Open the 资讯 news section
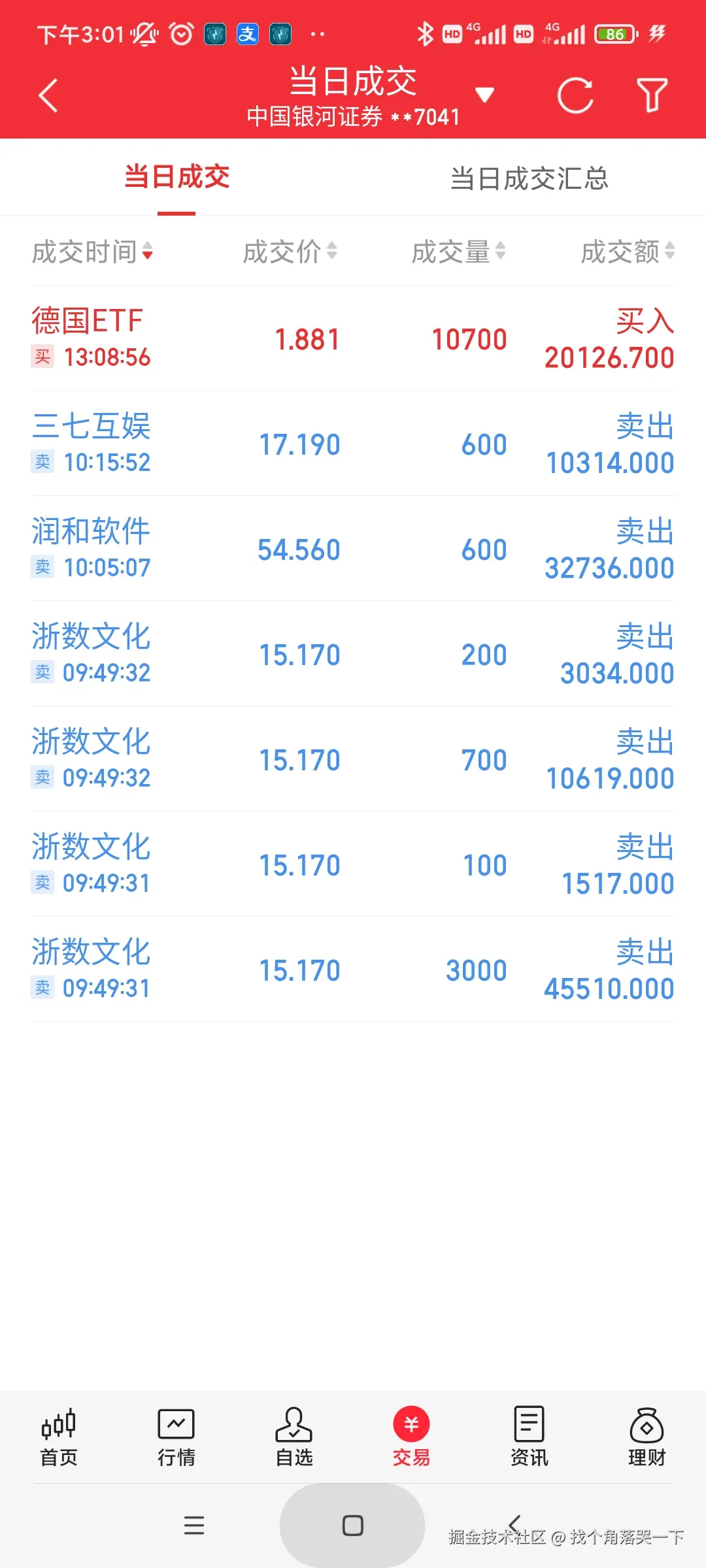The width and height of the screenshot is (706, 1568). point(529,1441)
